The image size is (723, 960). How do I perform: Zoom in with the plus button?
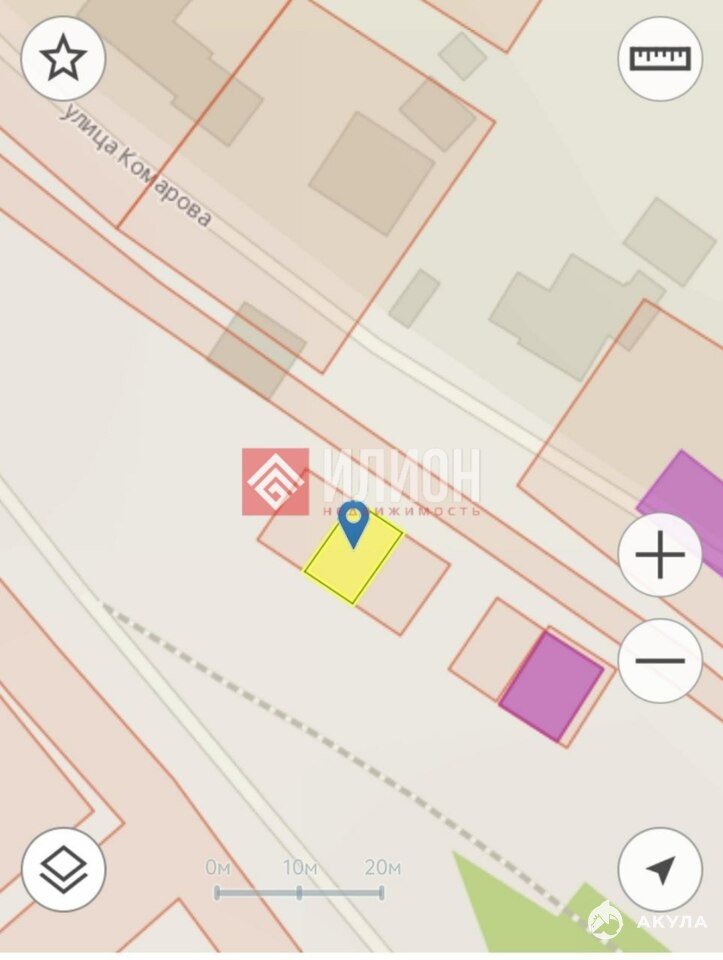660,555
